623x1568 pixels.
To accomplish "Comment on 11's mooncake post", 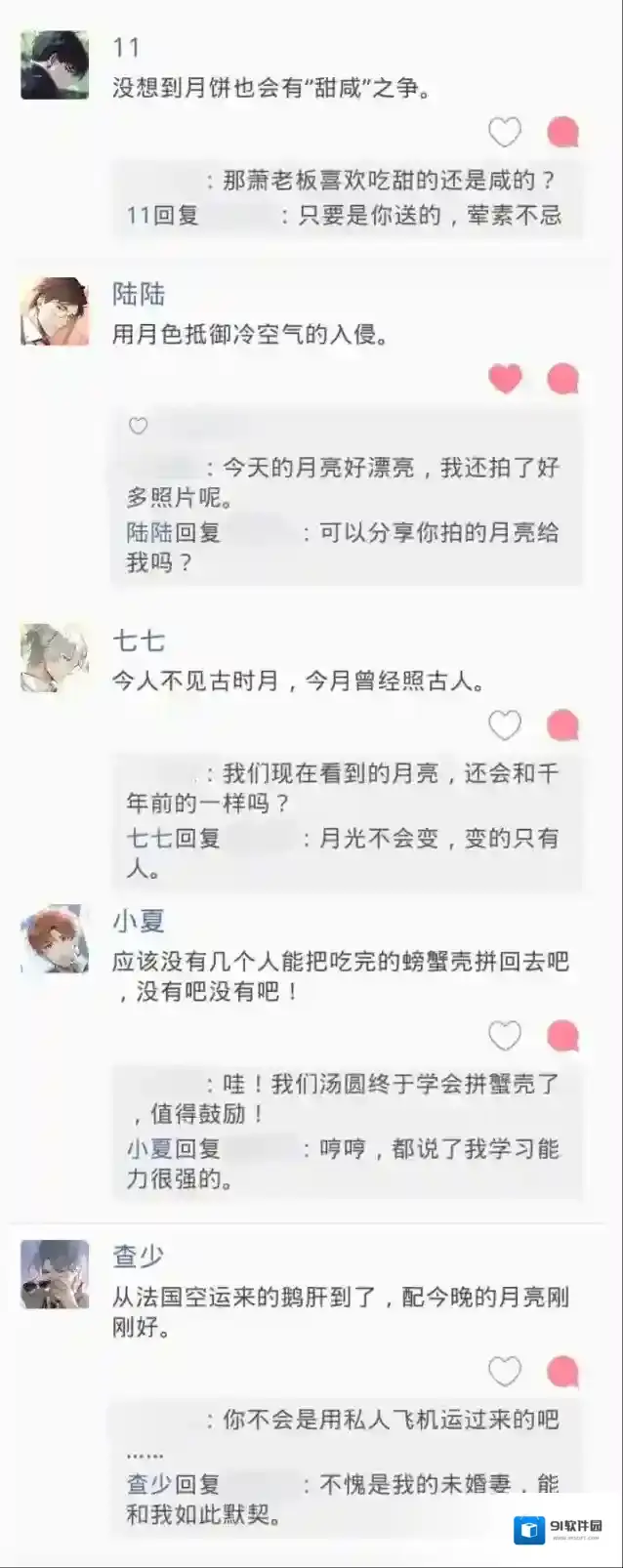I will tap(562, 132).
